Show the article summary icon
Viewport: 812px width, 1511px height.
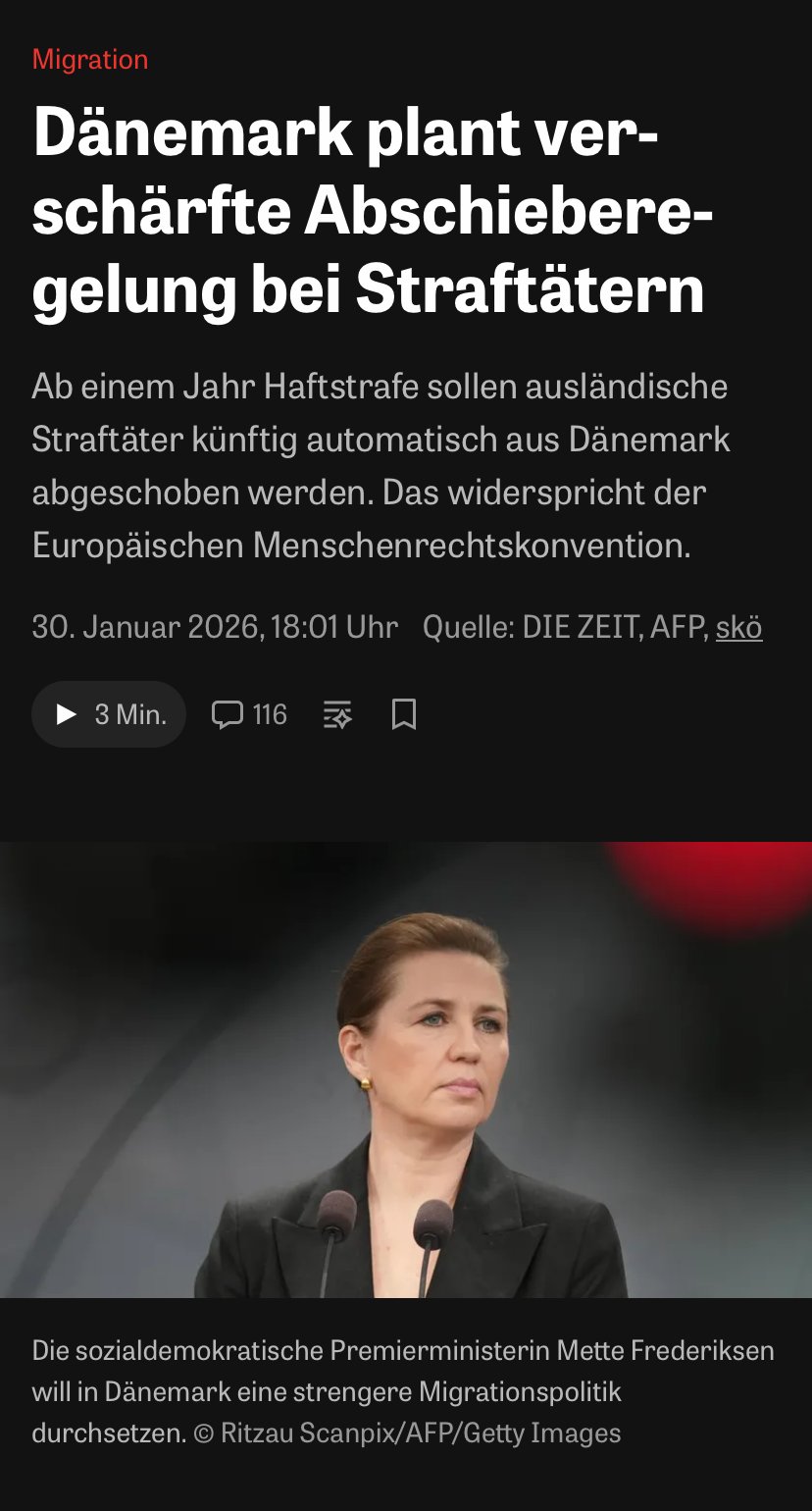point(337,715)
